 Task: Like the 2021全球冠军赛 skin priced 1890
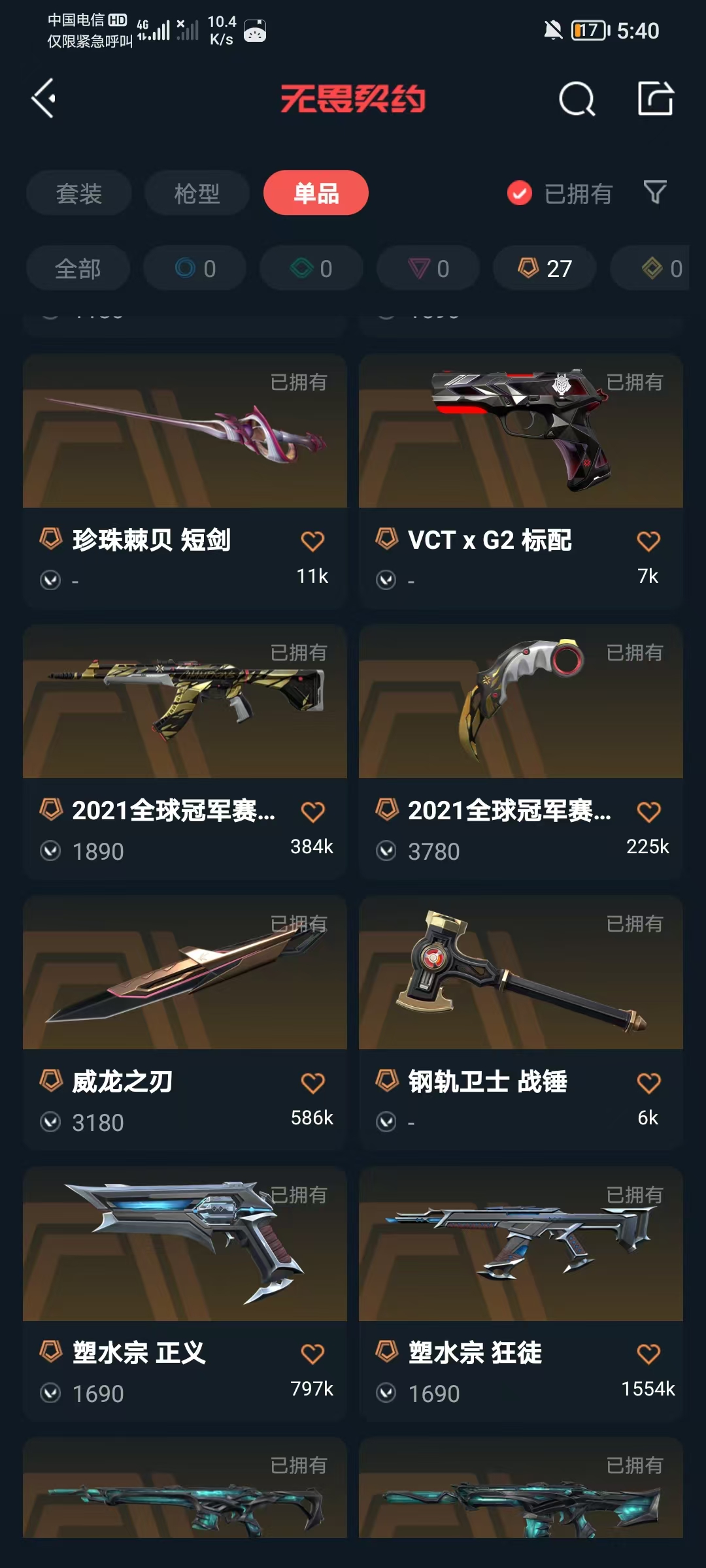[x=312, y=812]
